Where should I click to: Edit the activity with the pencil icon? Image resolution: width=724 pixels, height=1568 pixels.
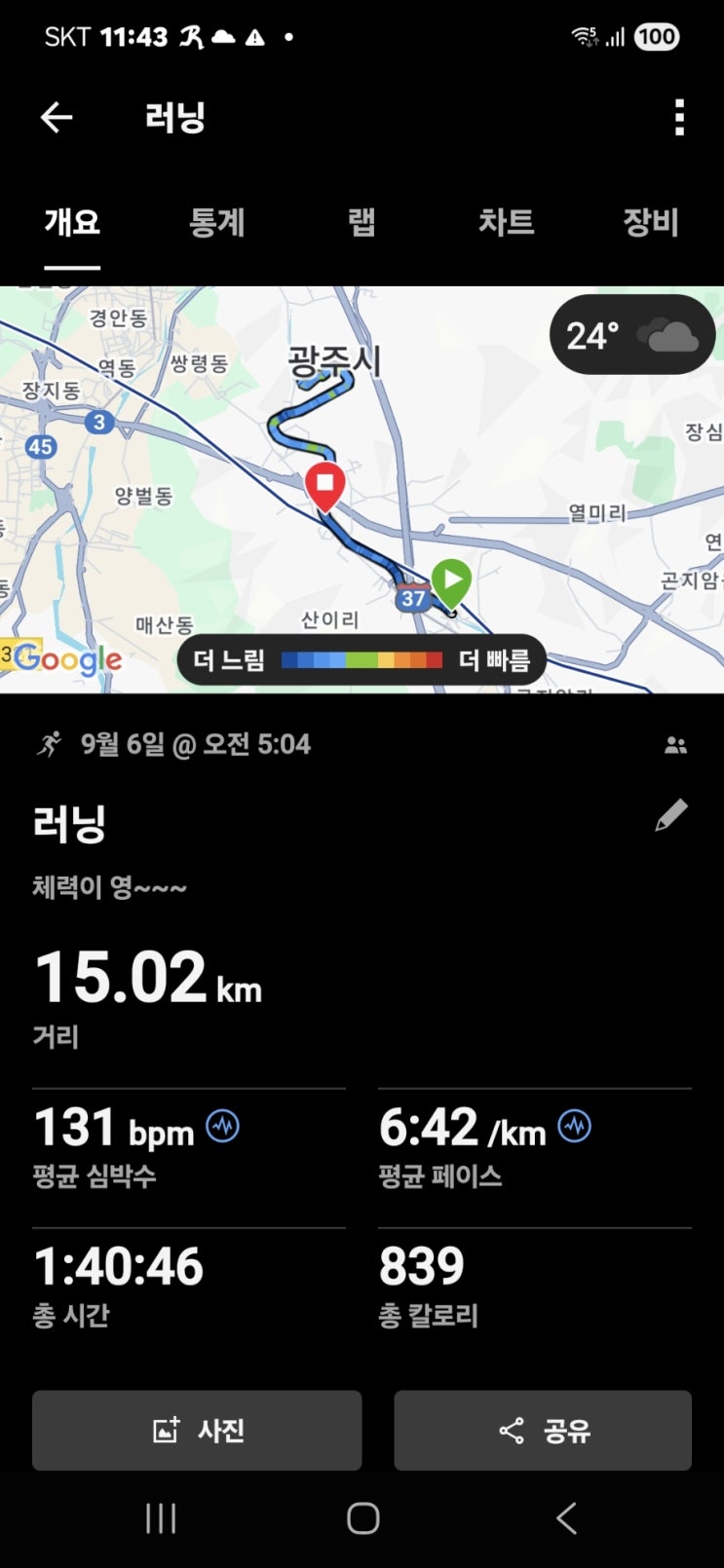pyautogui.click(x=671, y=816)
